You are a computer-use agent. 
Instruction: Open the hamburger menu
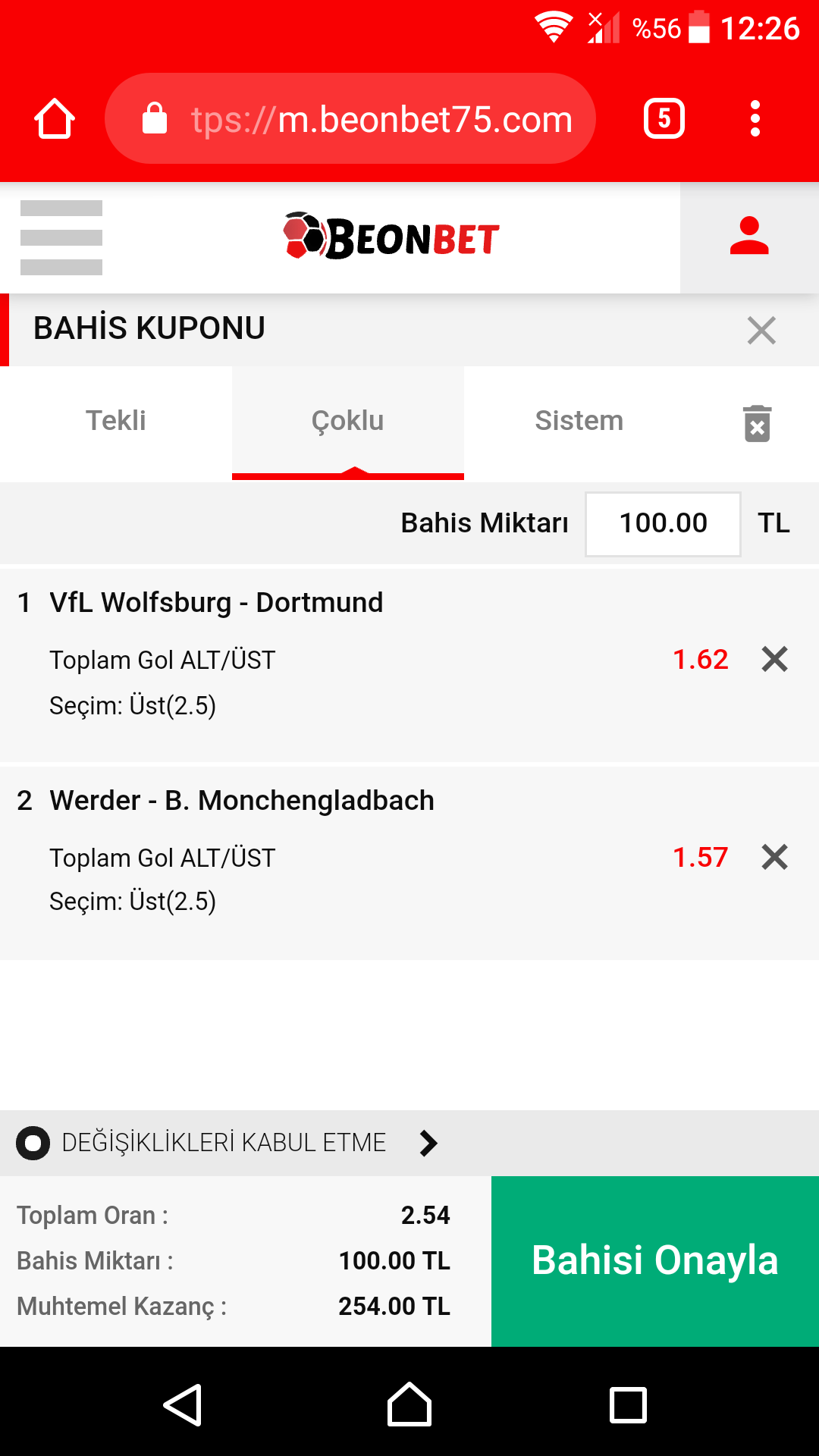click(61, 237)
